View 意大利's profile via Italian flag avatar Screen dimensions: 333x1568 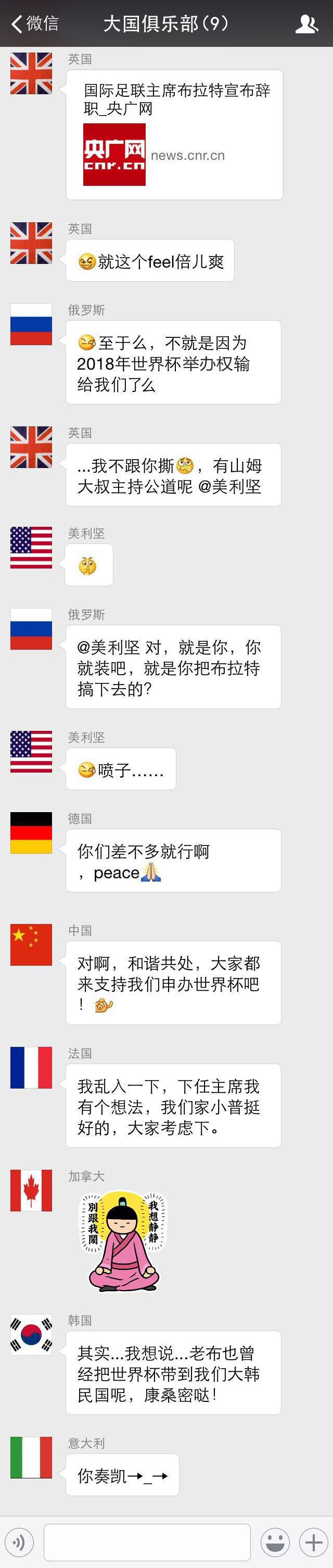pyautogui.click(x=31, y=1457)
